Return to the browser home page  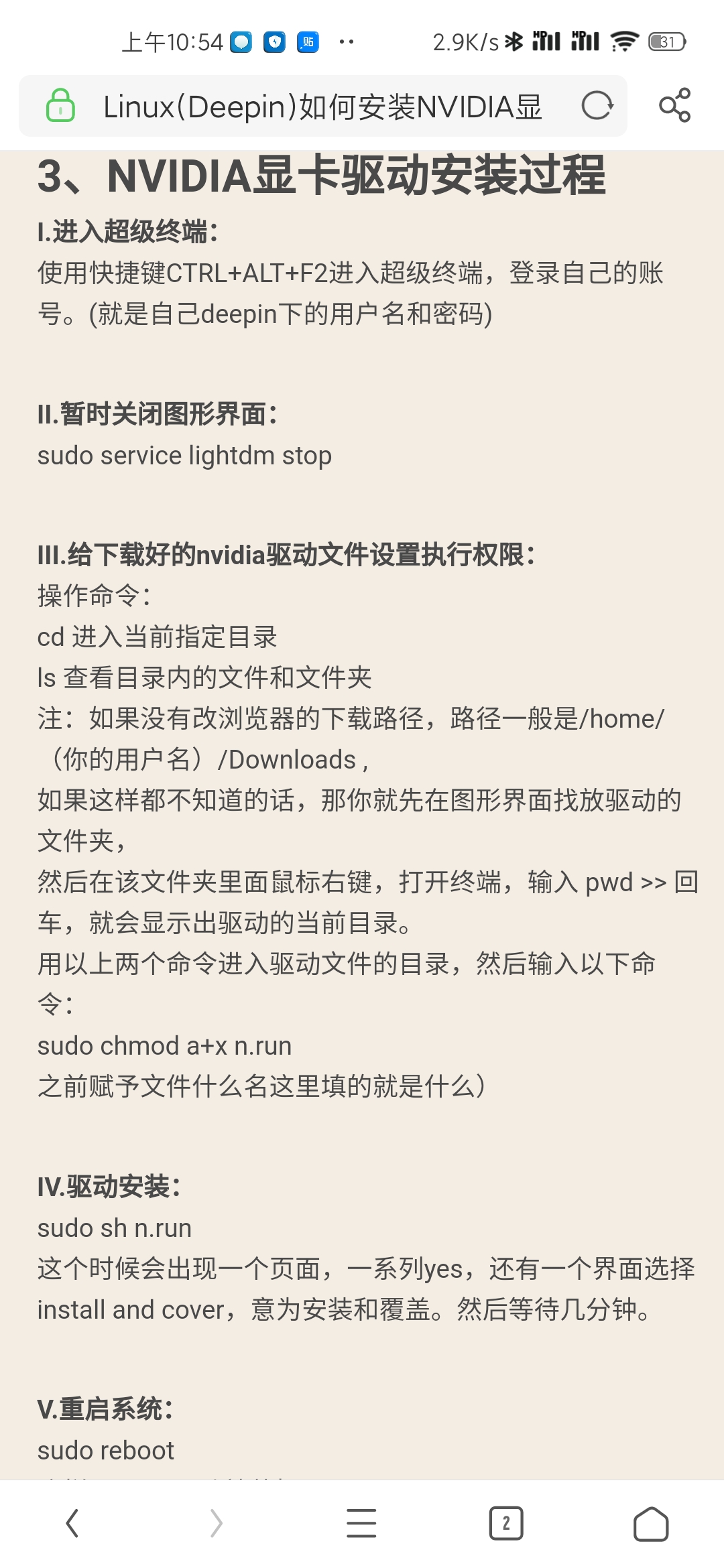pyautogui.click(x=650, y=1523)
